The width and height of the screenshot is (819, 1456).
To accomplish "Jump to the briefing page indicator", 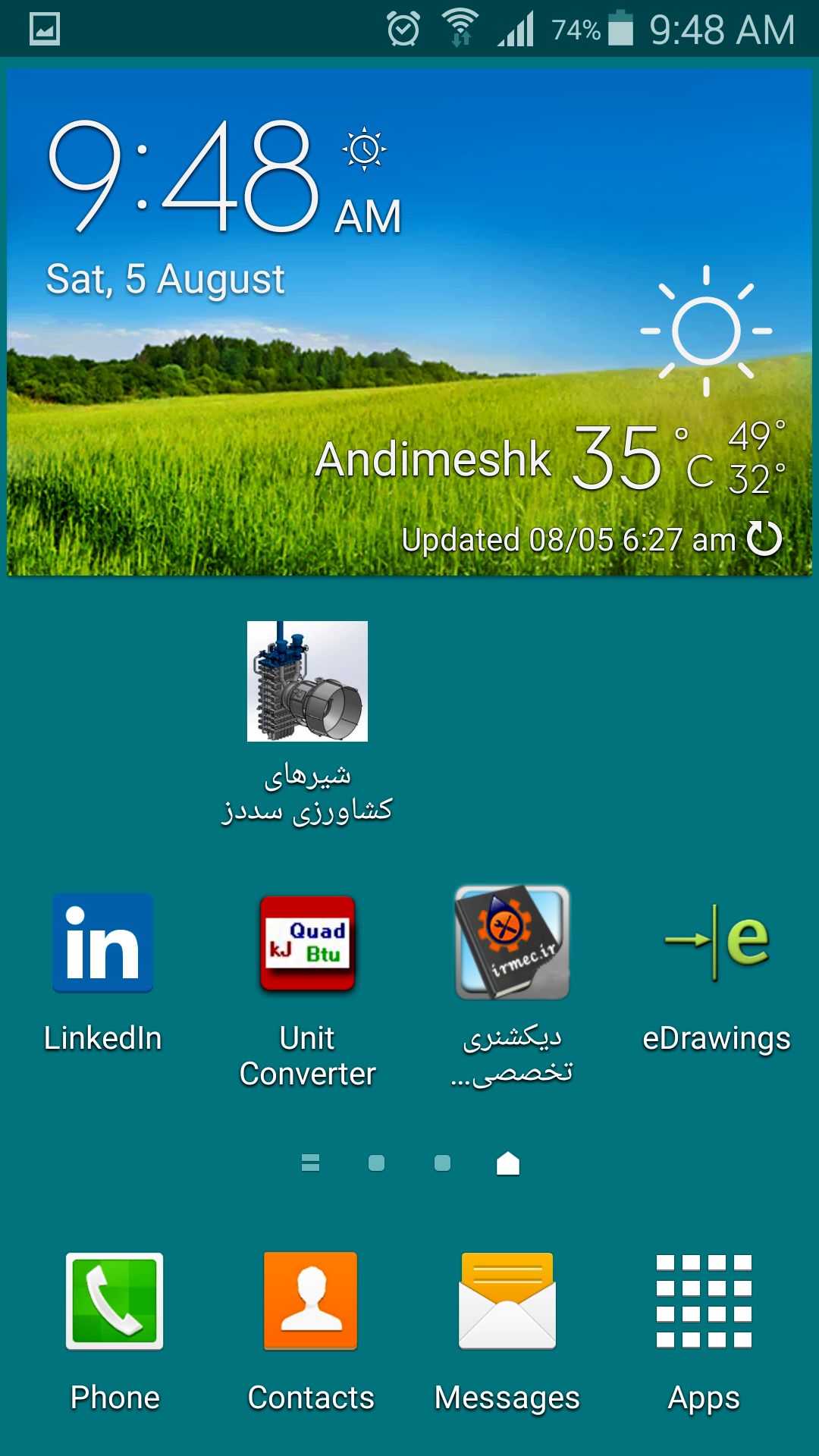I will tap(310, 1163).
